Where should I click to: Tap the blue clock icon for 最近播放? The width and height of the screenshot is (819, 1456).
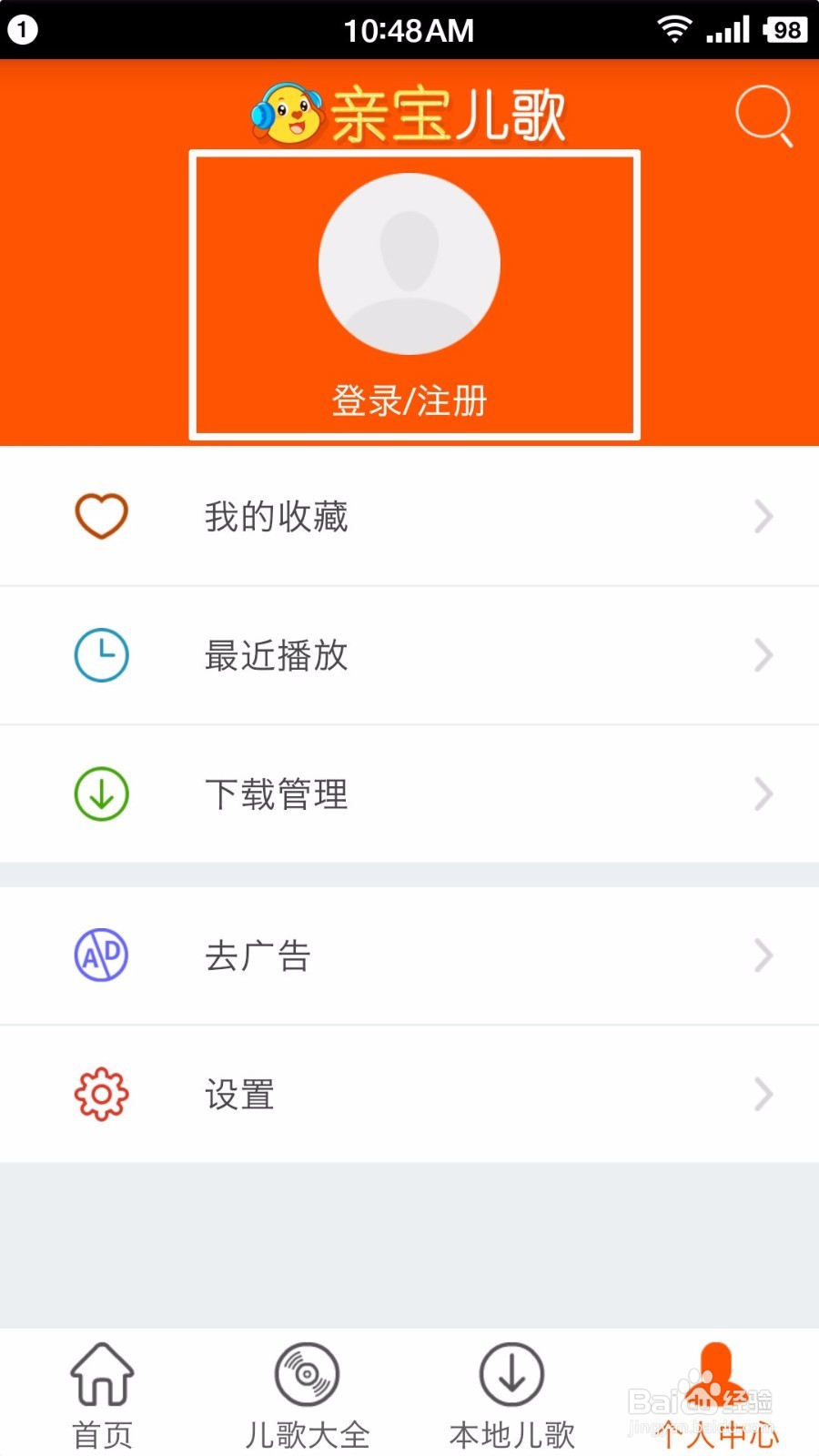(x=101, y=654)
